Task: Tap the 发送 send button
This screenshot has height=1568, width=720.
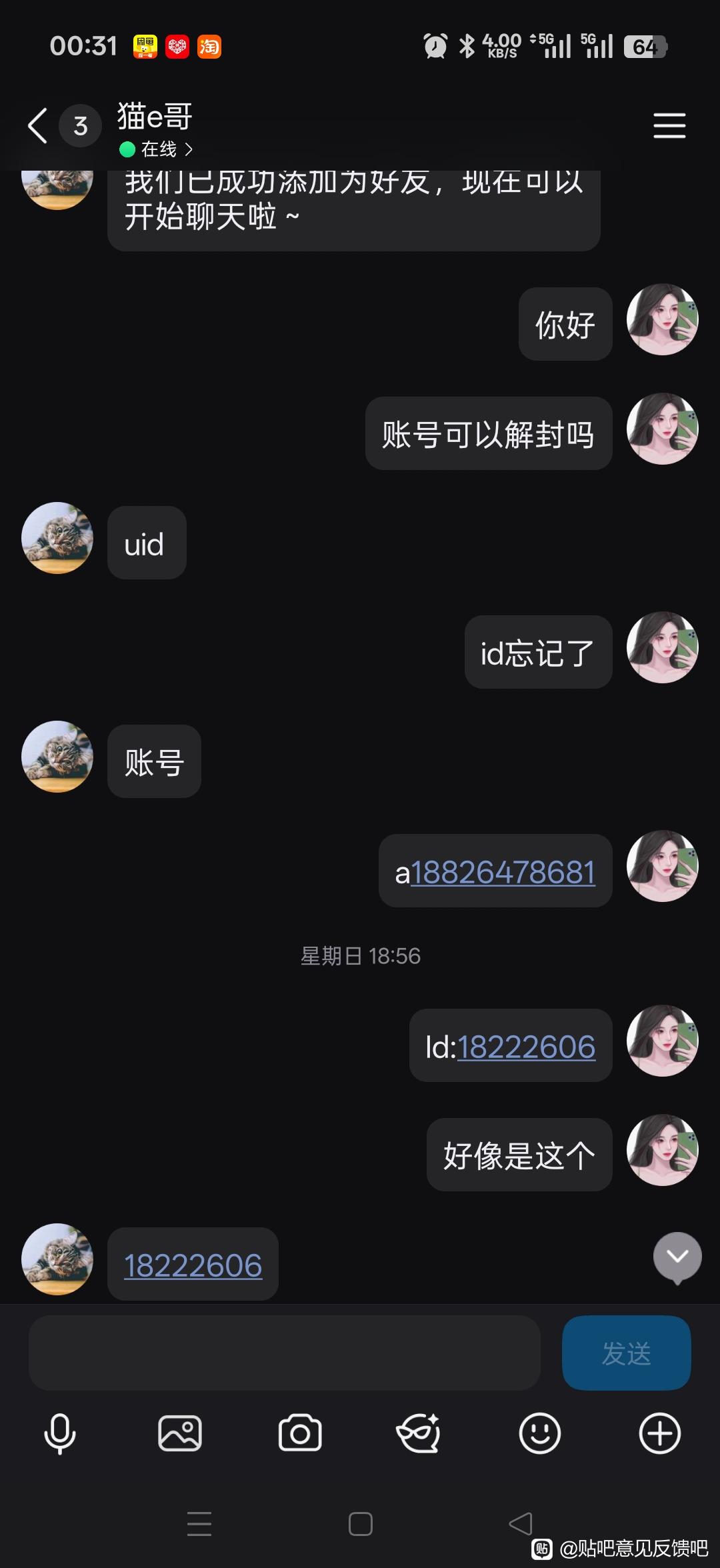Action: [626, 1353]
